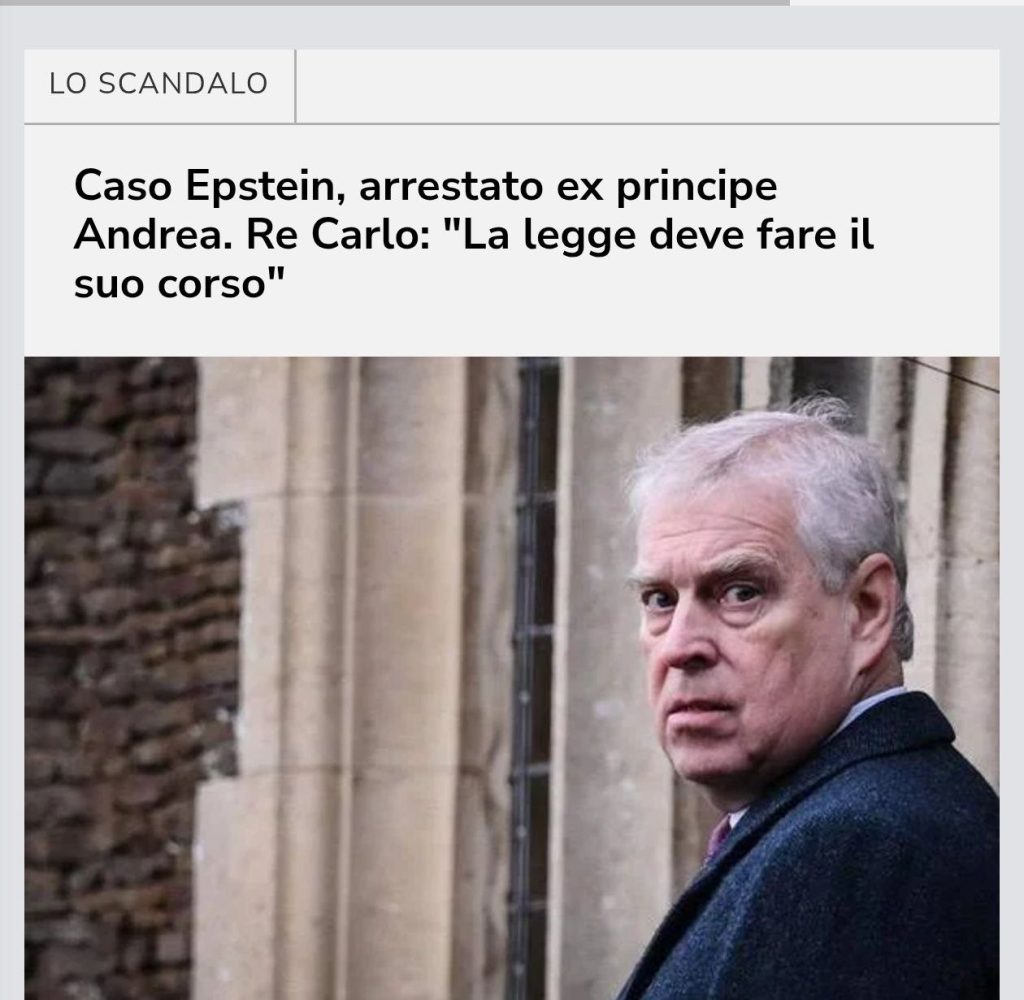Open the article photo tile
This screenshot has height=1000, width=1024.
coord(511,677)
